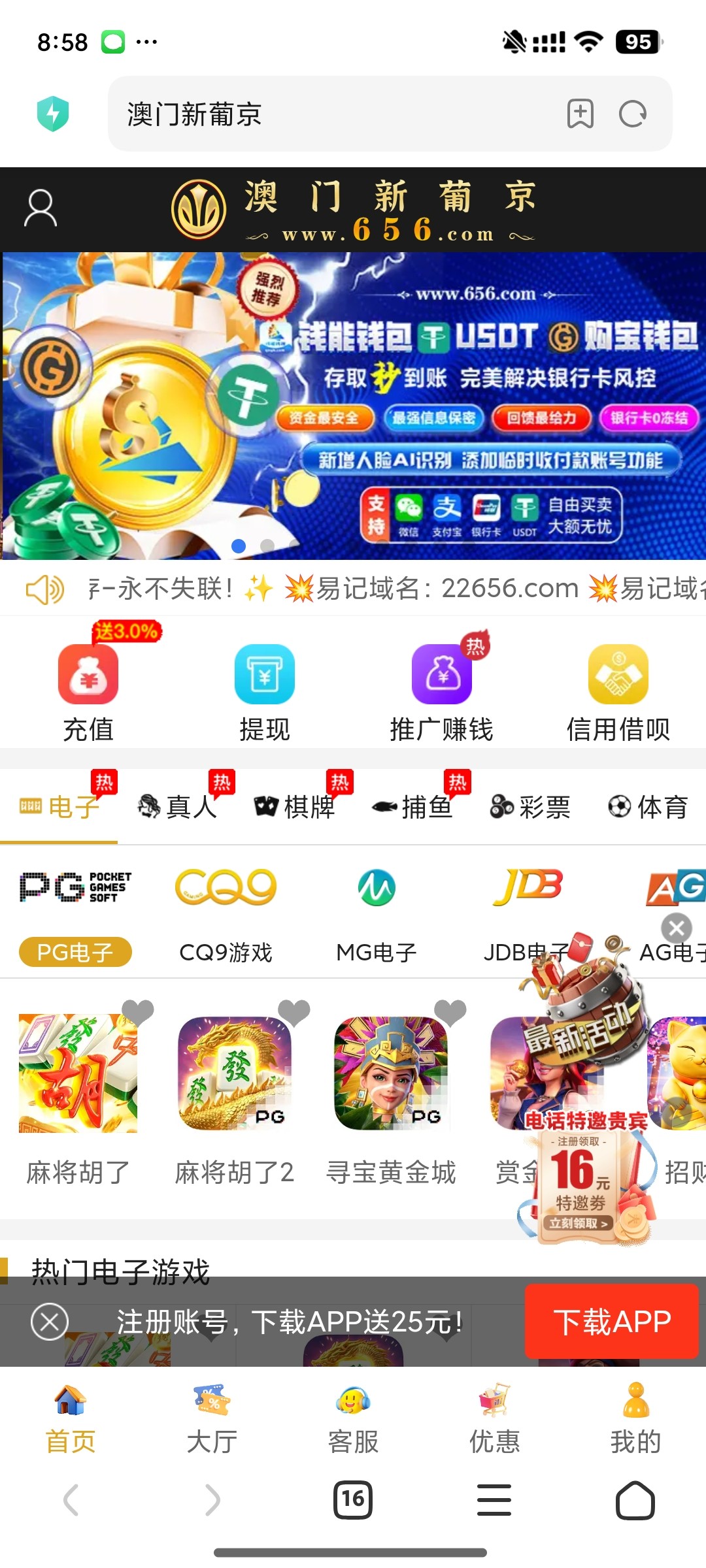Dismiss the 下载APP送25元 banner

50,1322
